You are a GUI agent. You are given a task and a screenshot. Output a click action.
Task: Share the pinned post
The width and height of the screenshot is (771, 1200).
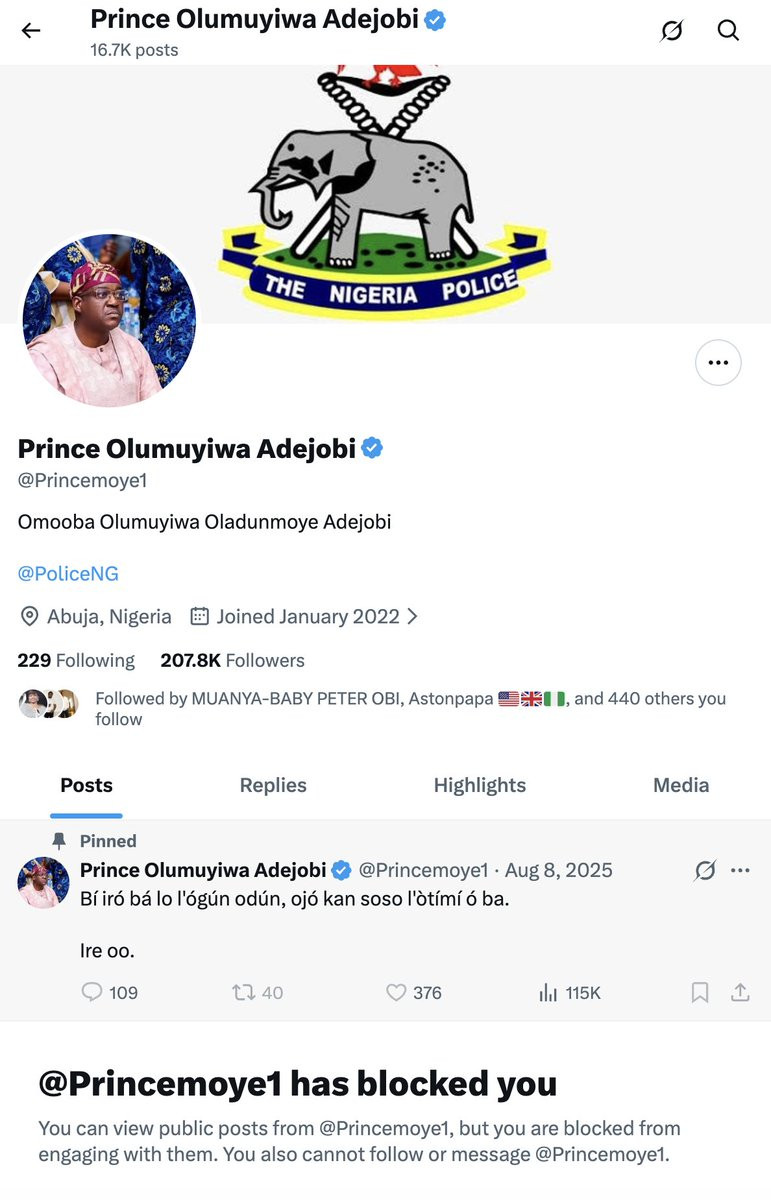tap(740, 992)
